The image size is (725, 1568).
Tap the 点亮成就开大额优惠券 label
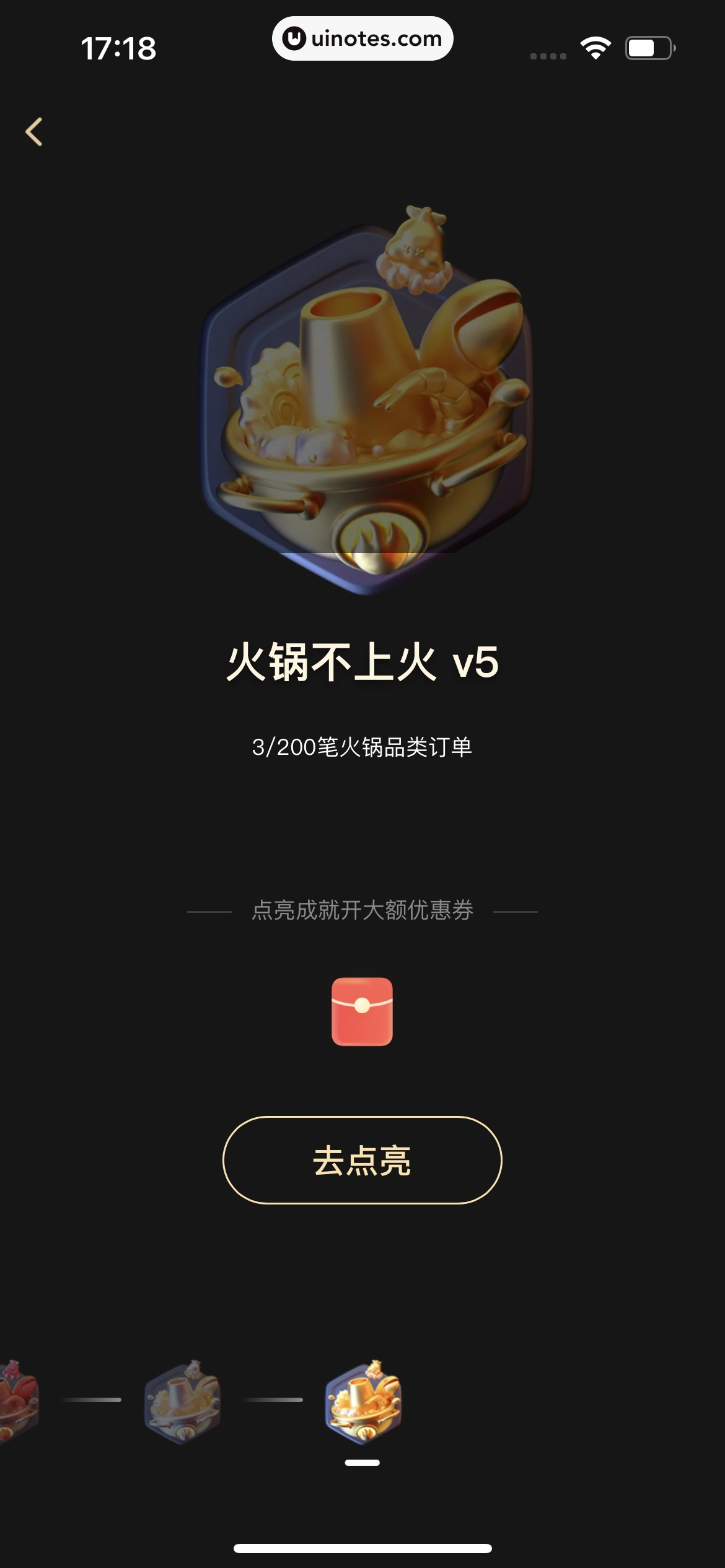click(361, 912)
